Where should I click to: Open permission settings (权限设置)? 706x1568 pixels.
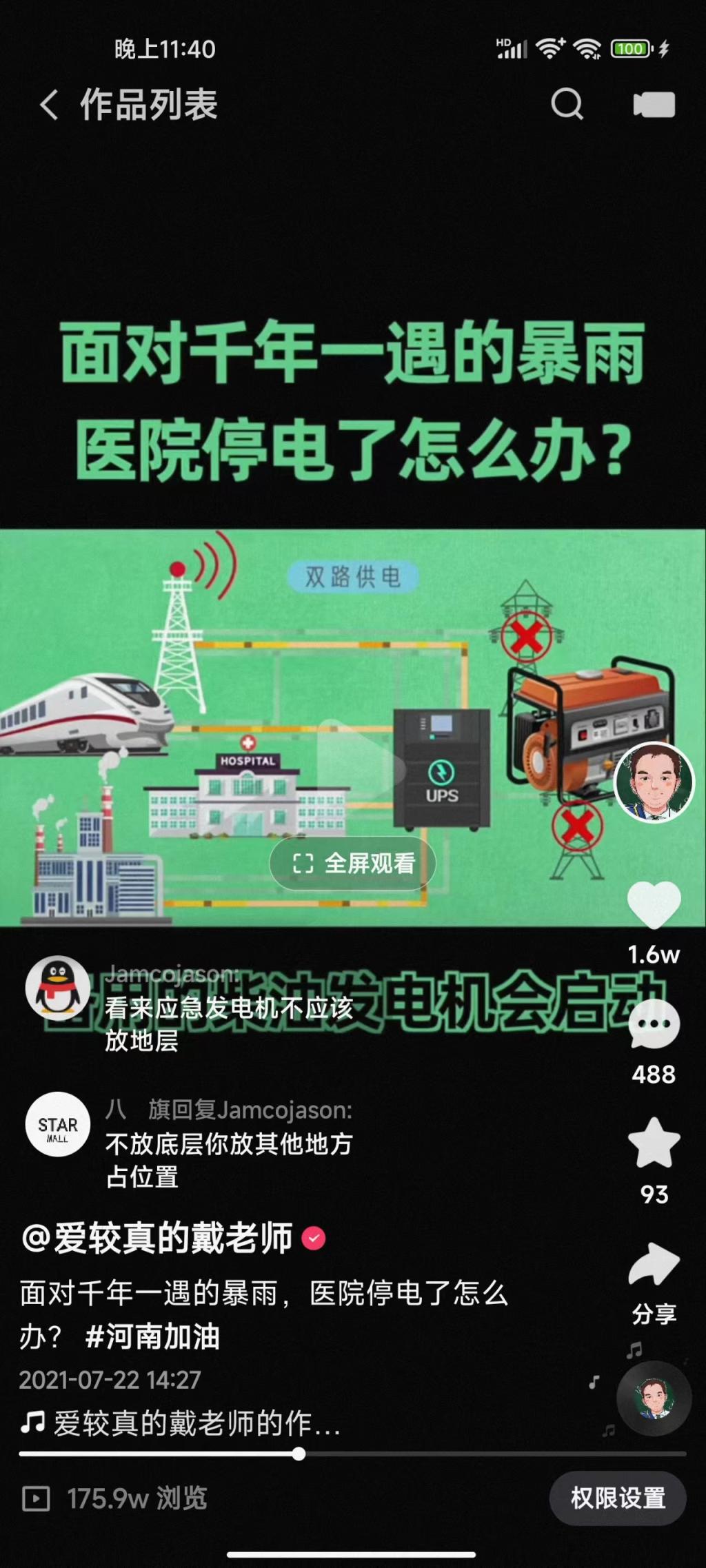coord(617,1498)
